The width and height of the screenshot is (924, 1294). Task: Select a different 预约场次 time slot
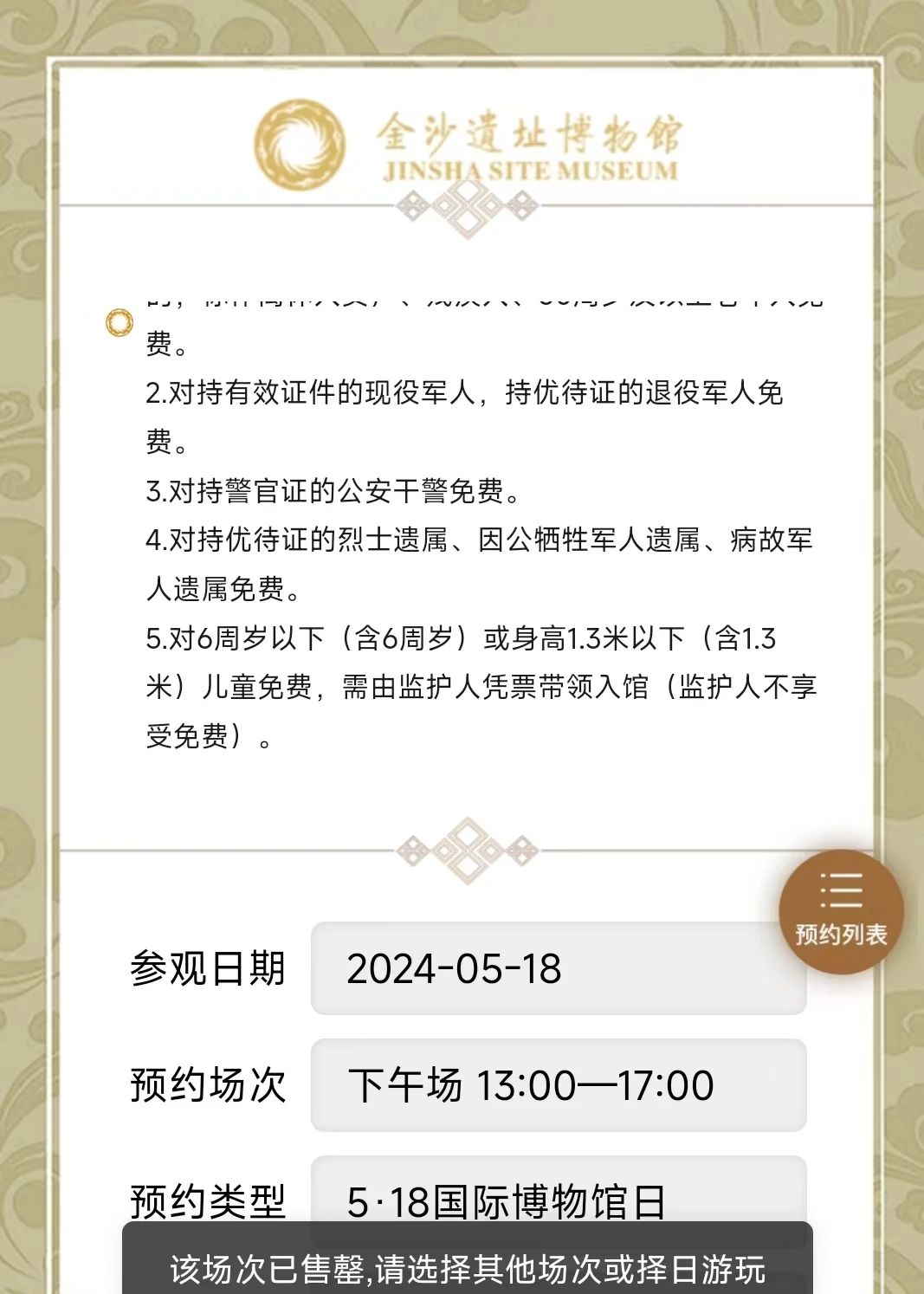point(558,1084)
